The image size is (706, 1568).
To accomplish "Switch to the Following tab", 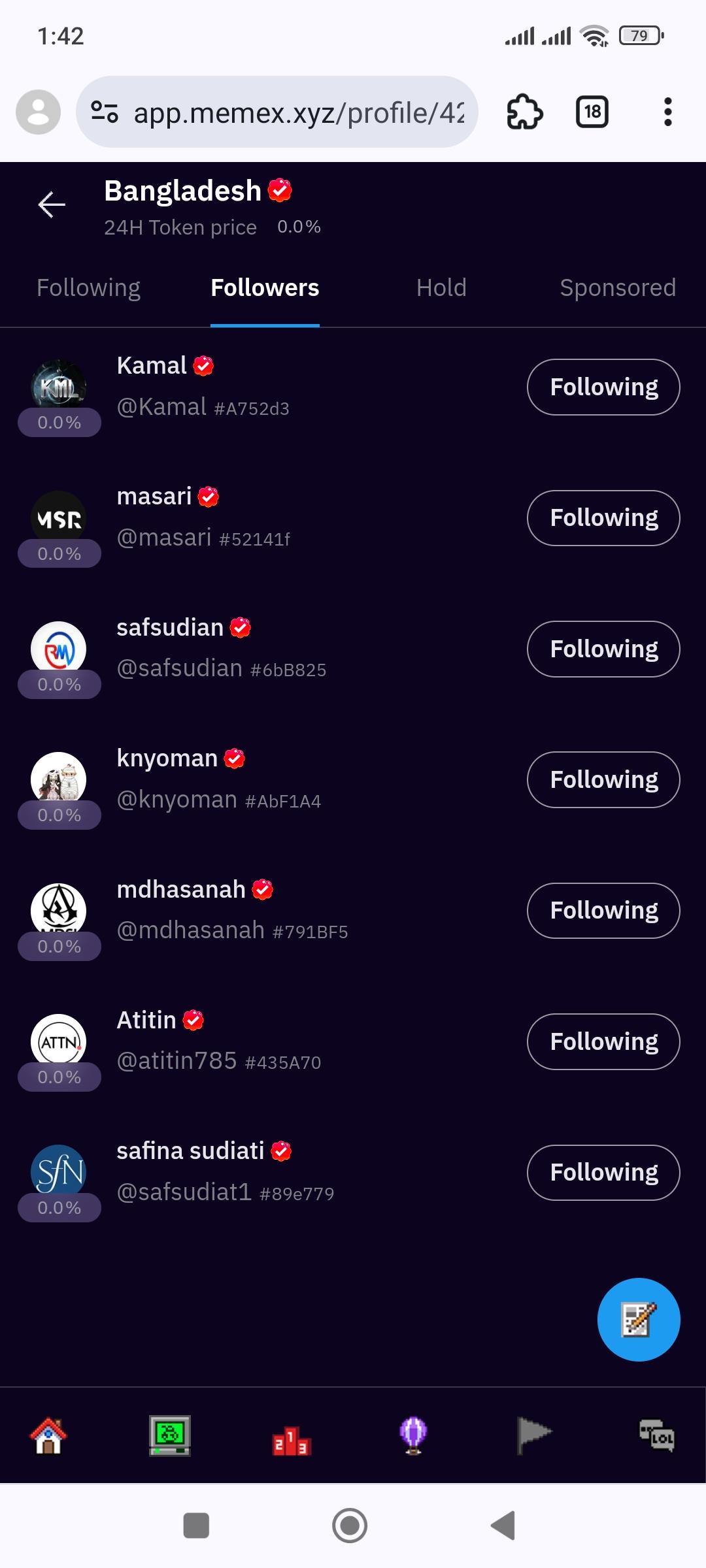I will [x=88, y=288].
